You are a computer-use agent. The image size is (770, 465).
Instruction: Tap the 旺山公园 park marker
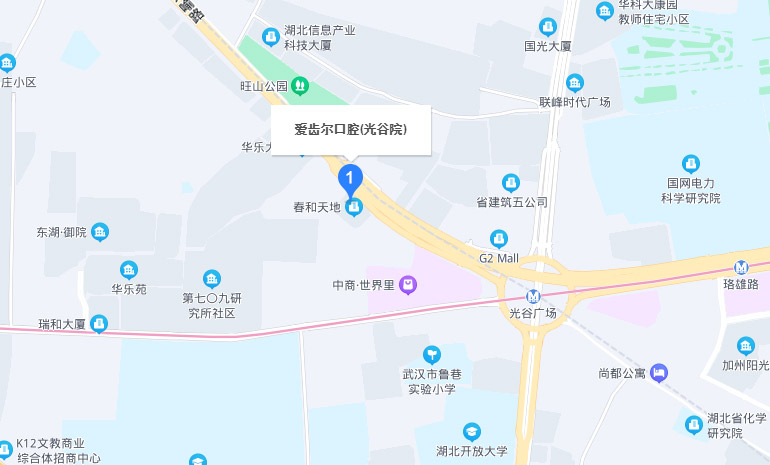click(299, 86)
